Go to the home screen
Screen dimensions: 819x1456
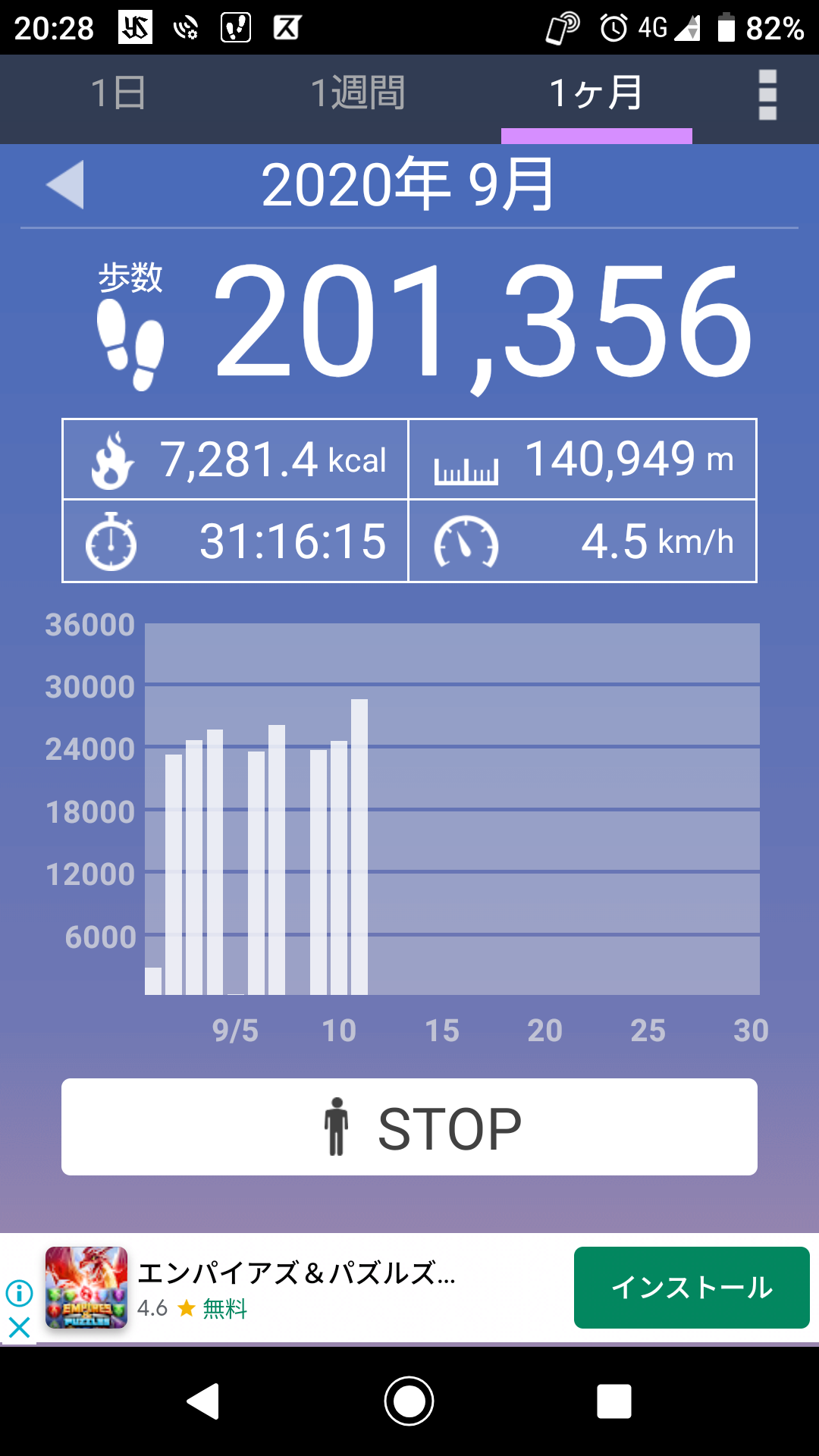409,1401
